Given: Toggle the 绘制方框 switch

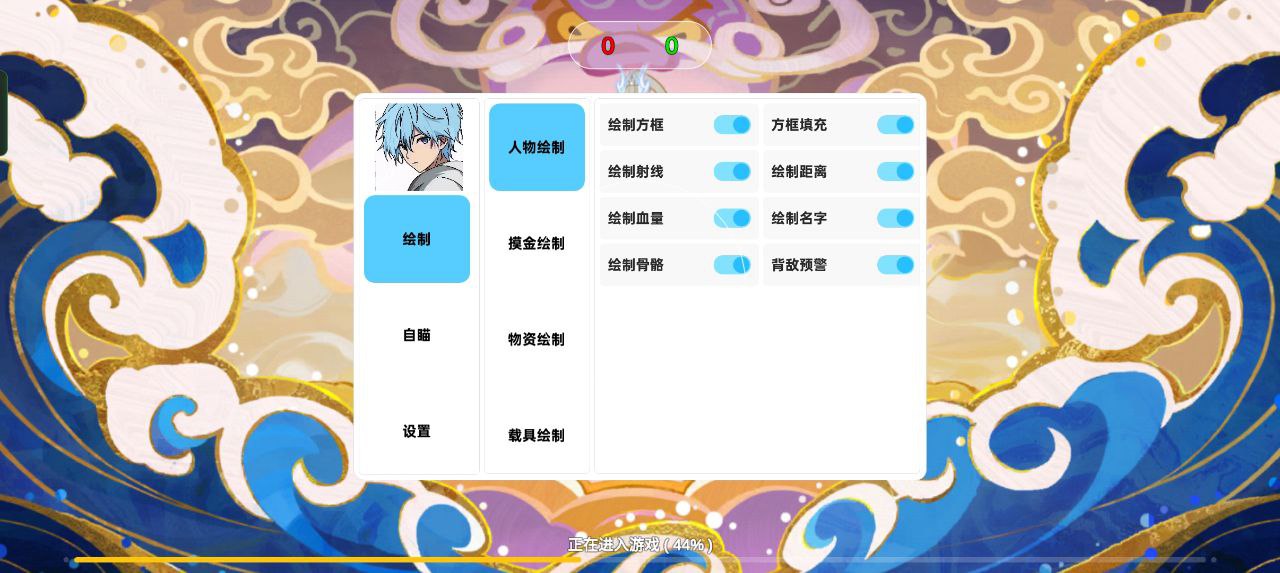Looking at the screenshot, I should point(732,125).
